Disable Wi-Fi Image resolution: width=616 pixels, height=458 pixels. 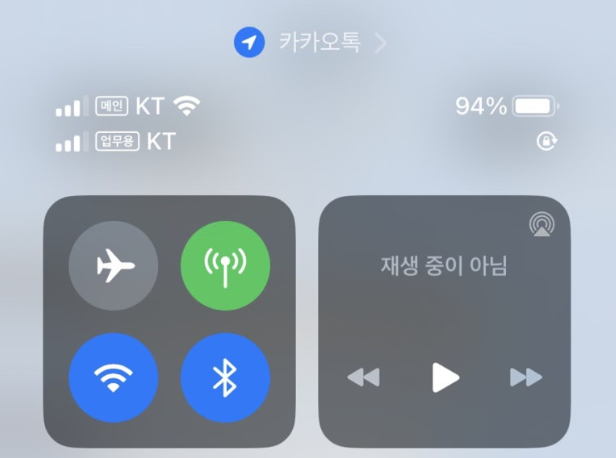click(113, 378)
